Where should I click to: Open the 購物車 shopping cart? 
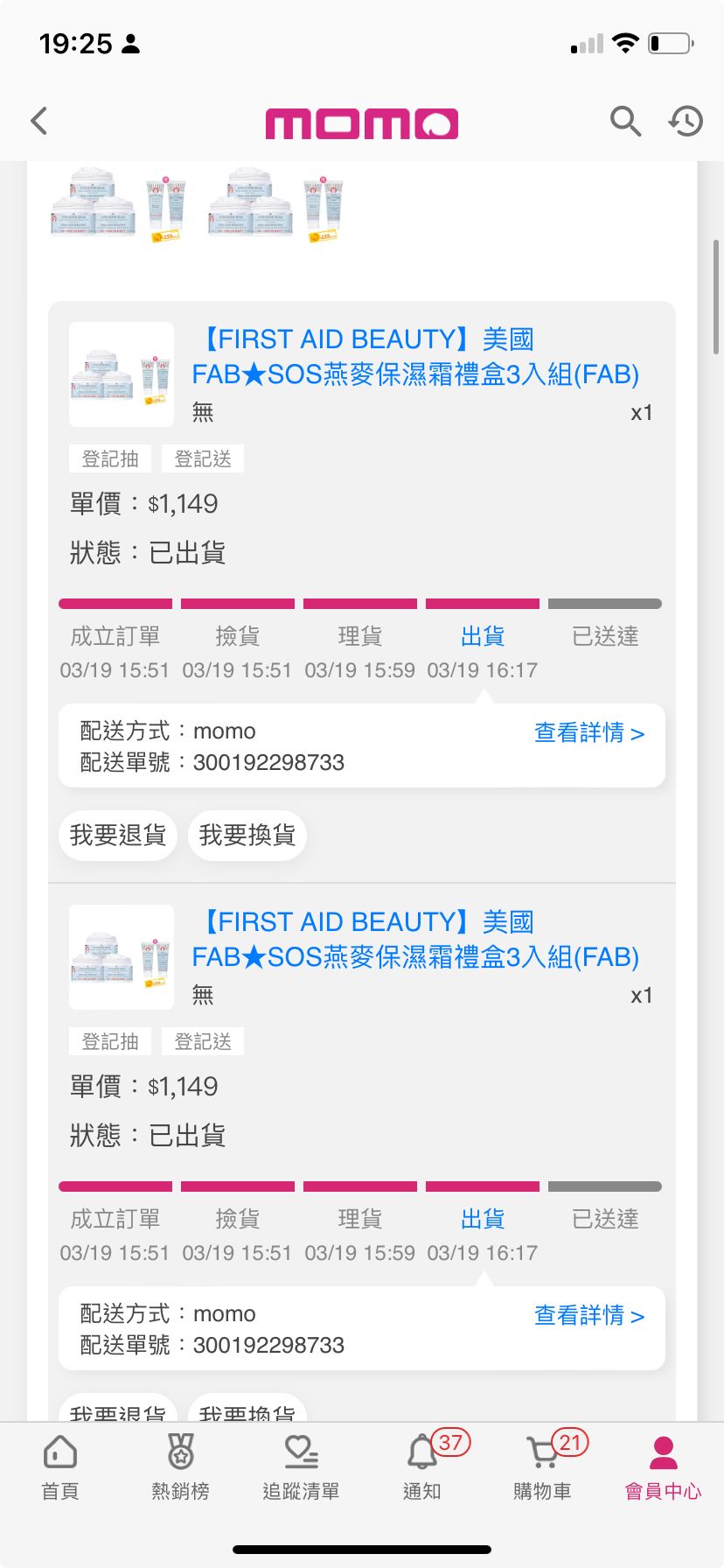coord(543,1467)
